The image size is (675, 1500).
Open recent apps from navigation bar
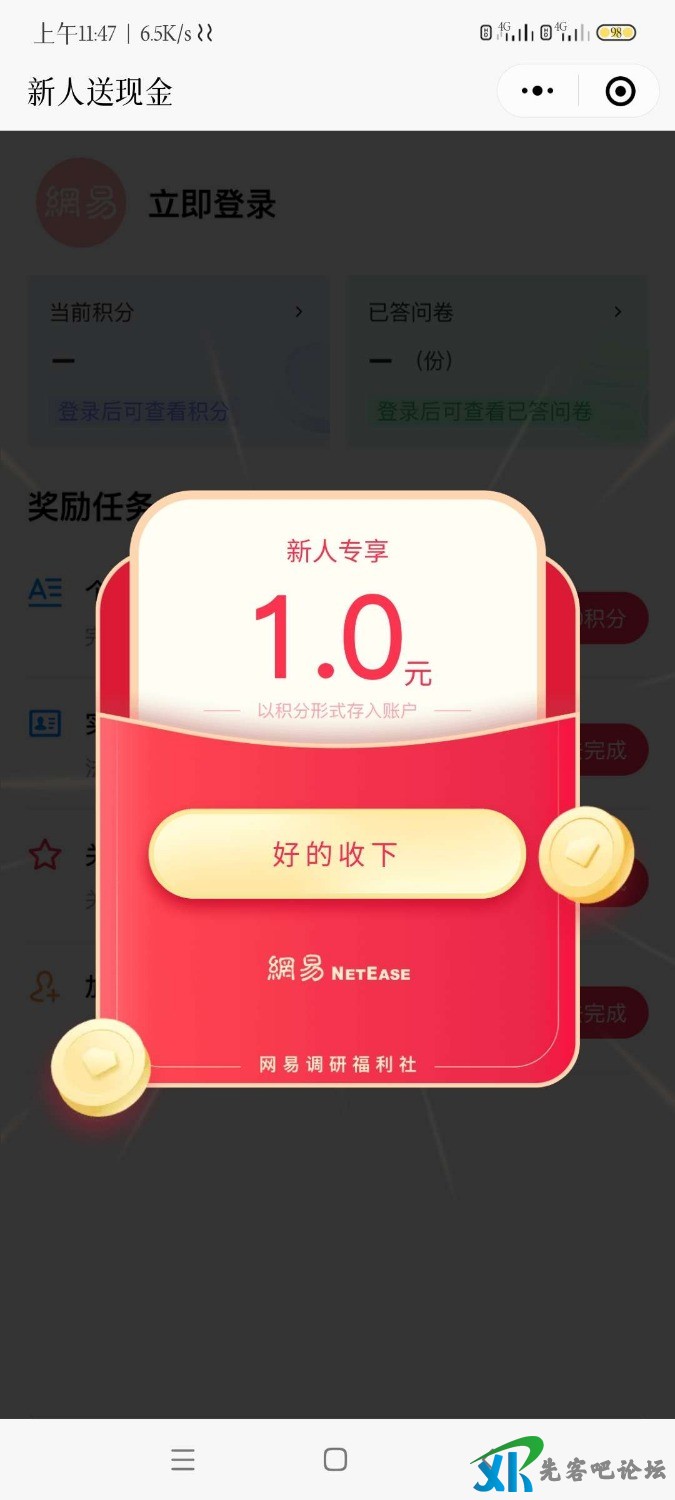pyautogui.click(x=183, y=1459)
